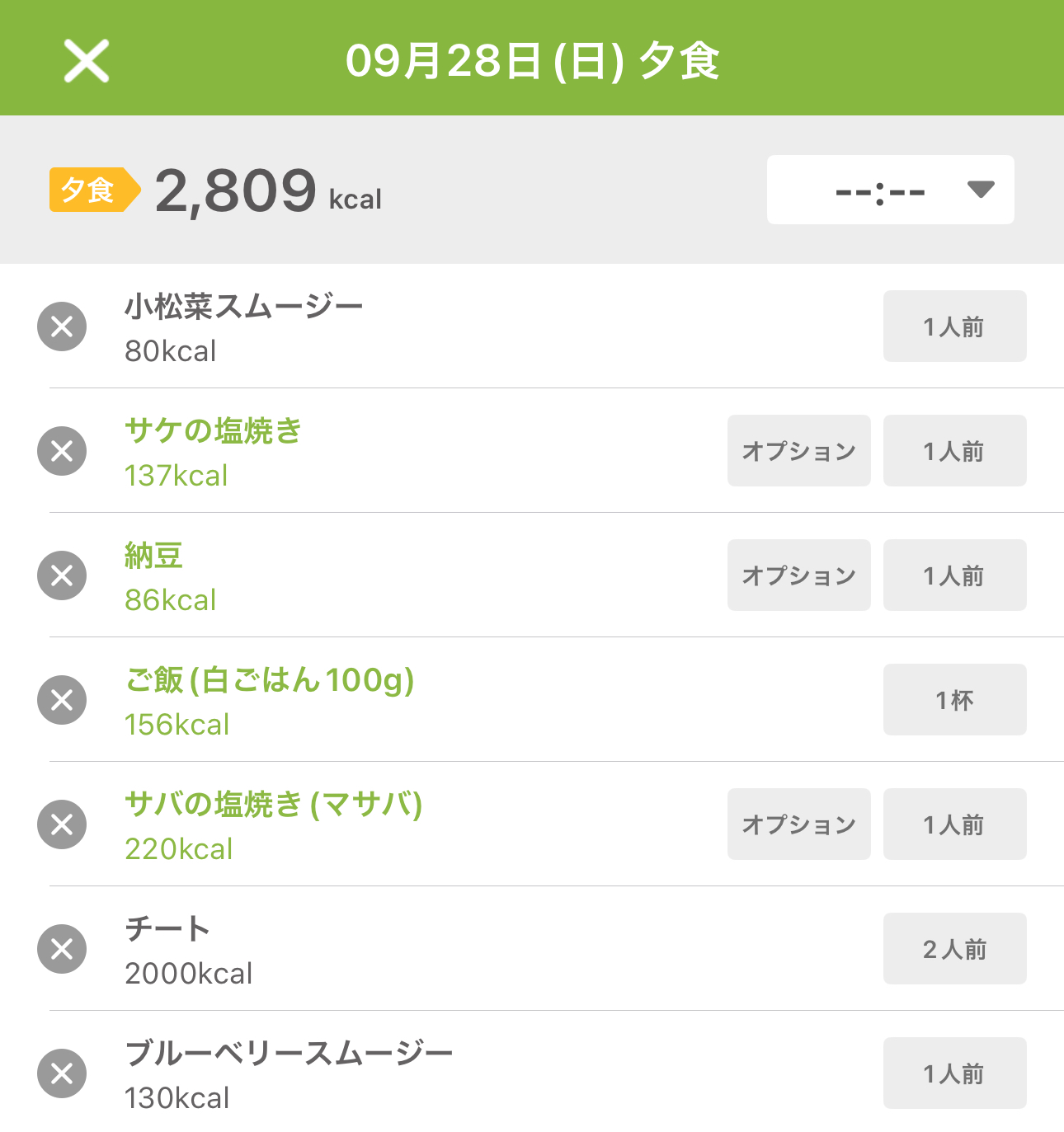Delete the チート entry

pos(62,950)
